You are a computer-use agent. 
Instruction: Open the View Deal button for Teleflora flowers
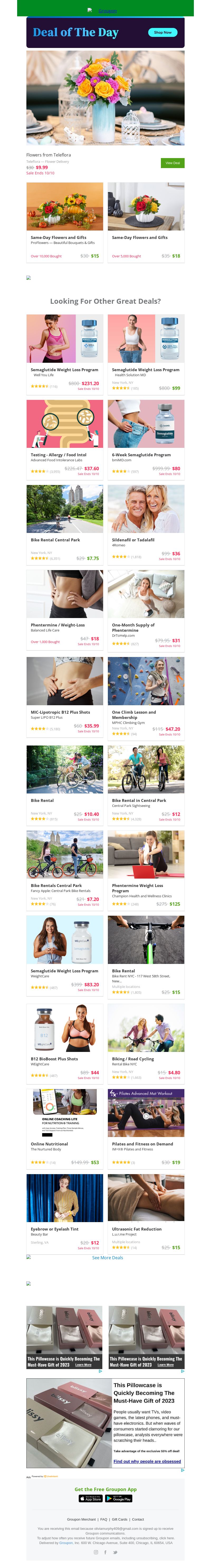[172, 163]
